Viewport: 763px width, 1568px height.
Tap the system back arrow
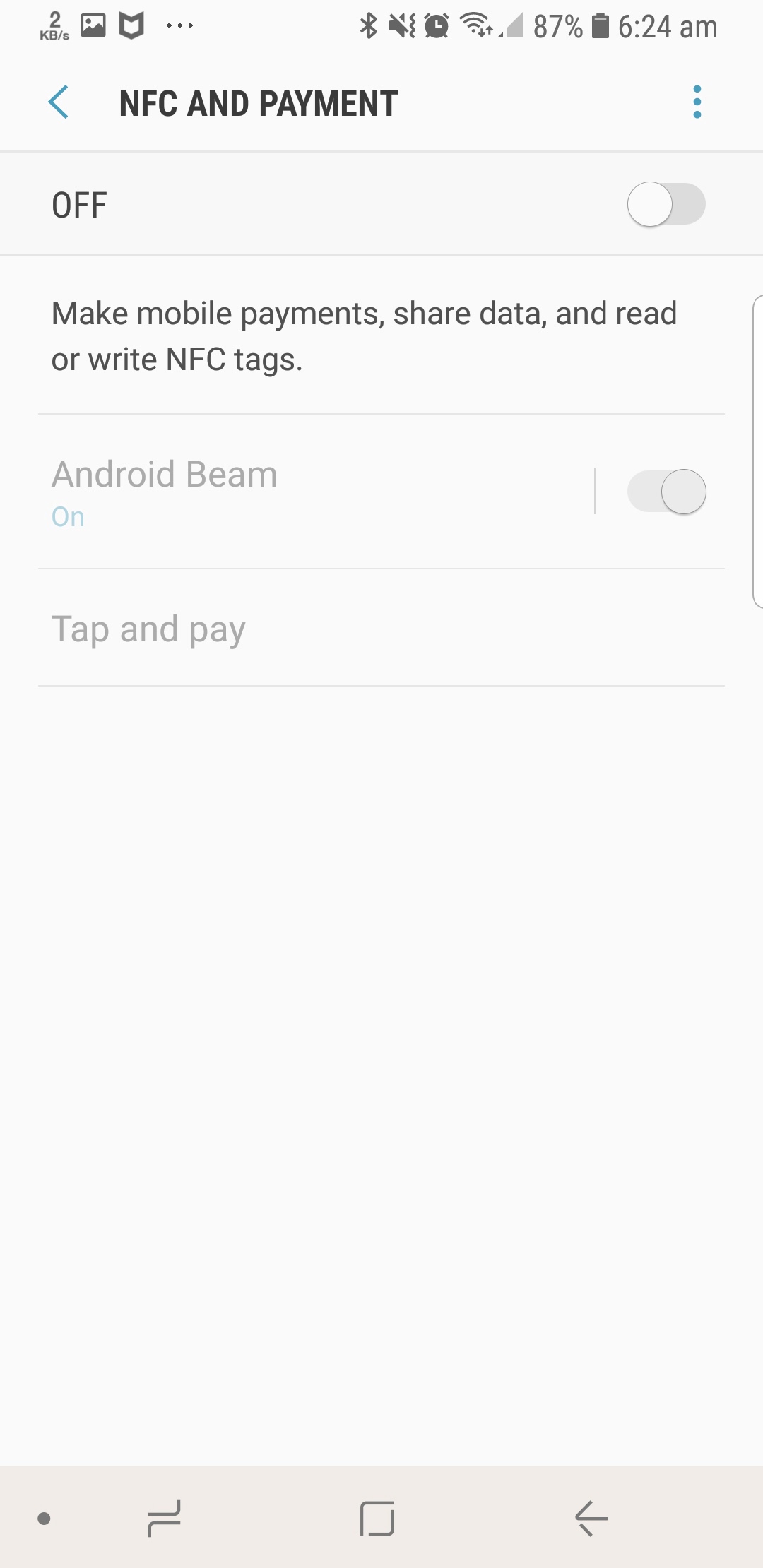[x=591, y=1518]
